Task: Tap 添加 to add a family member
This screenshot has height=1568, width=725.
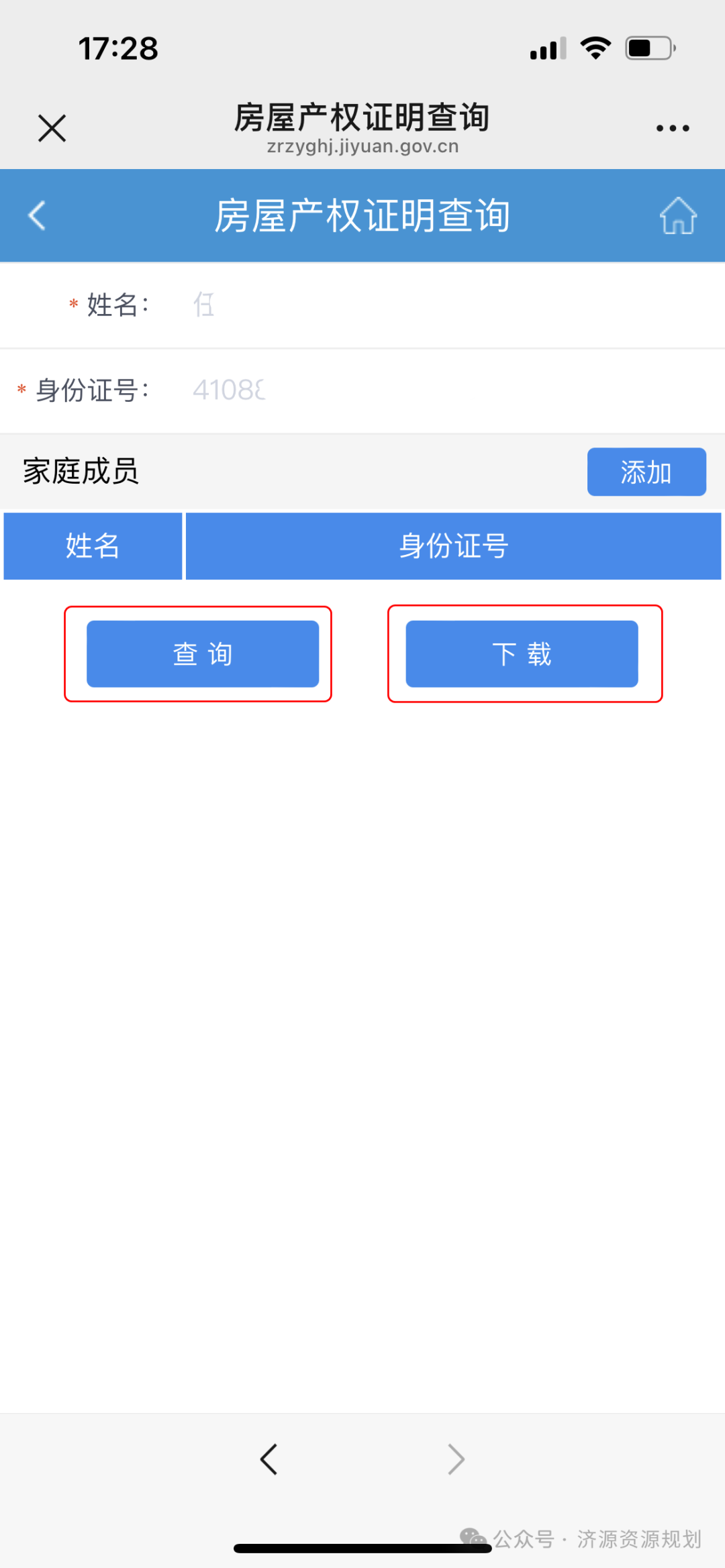Action: click(x=646, y=472)
